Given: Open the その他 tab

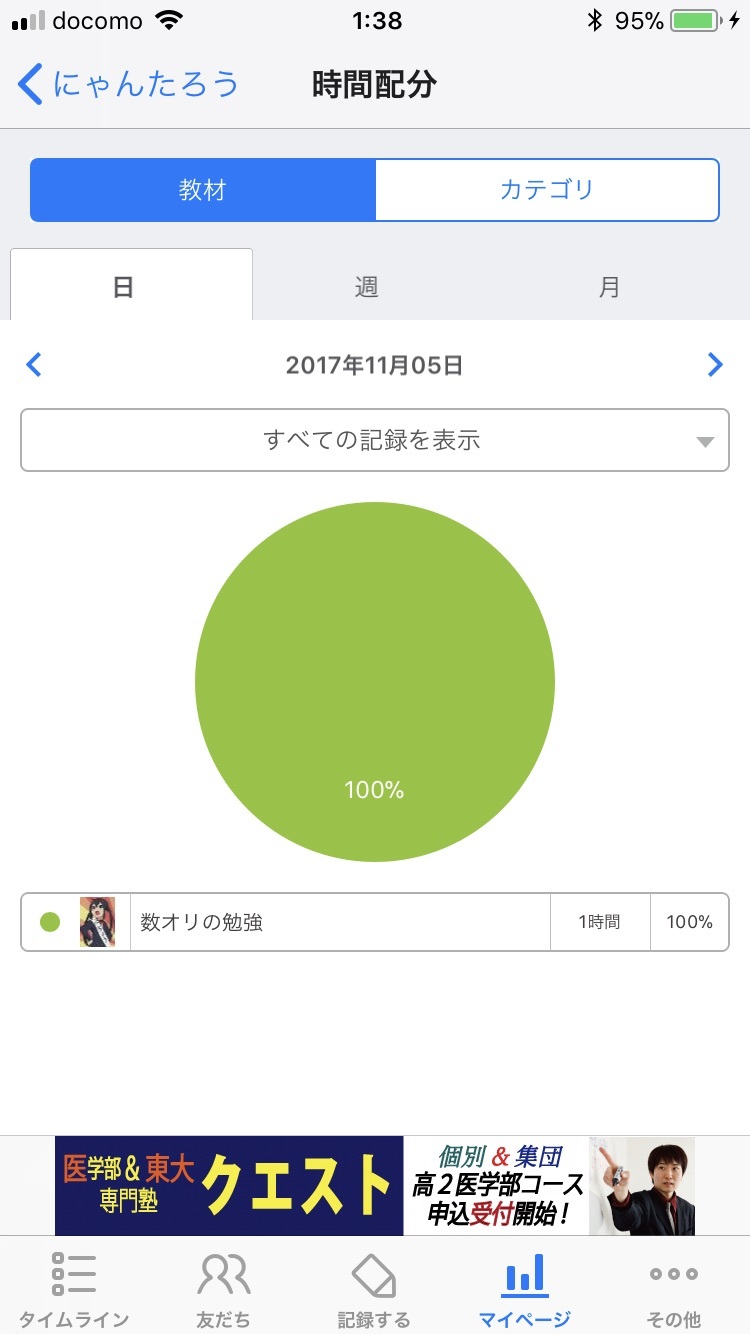Looking at the screenshot, I should [675, 1290].
